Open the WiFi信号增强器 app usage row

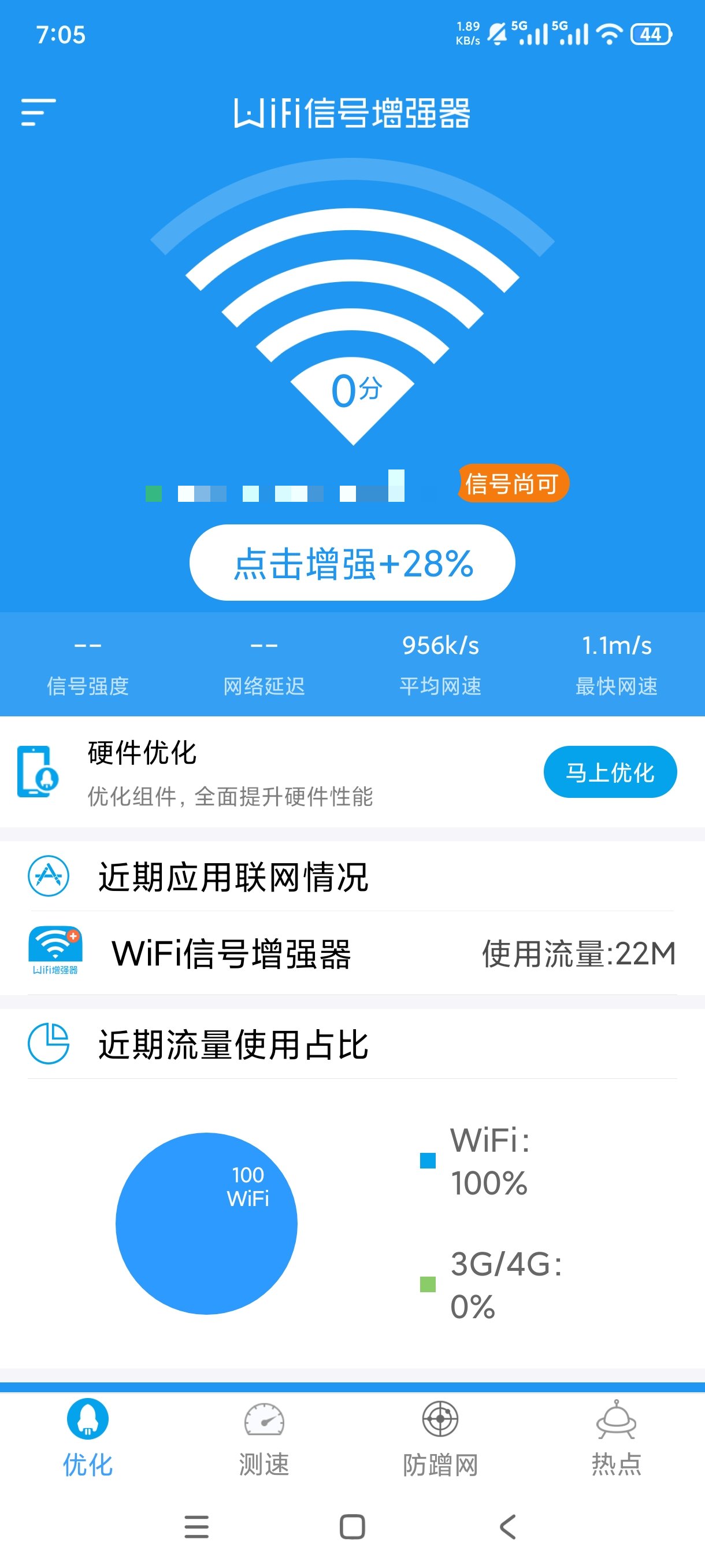[352, 953]
